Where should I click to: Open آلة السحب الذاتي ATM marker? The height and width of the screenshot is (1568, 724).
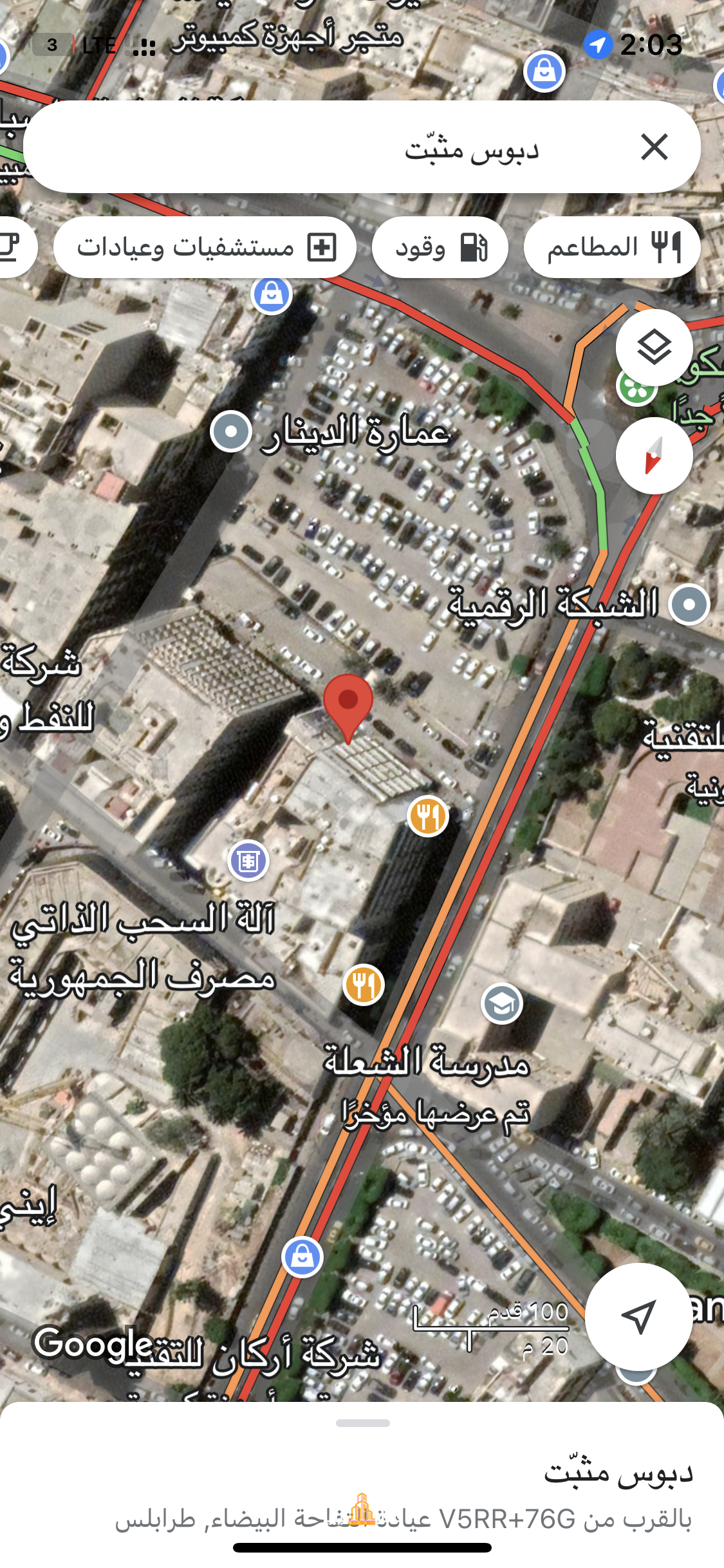(248, 861)
